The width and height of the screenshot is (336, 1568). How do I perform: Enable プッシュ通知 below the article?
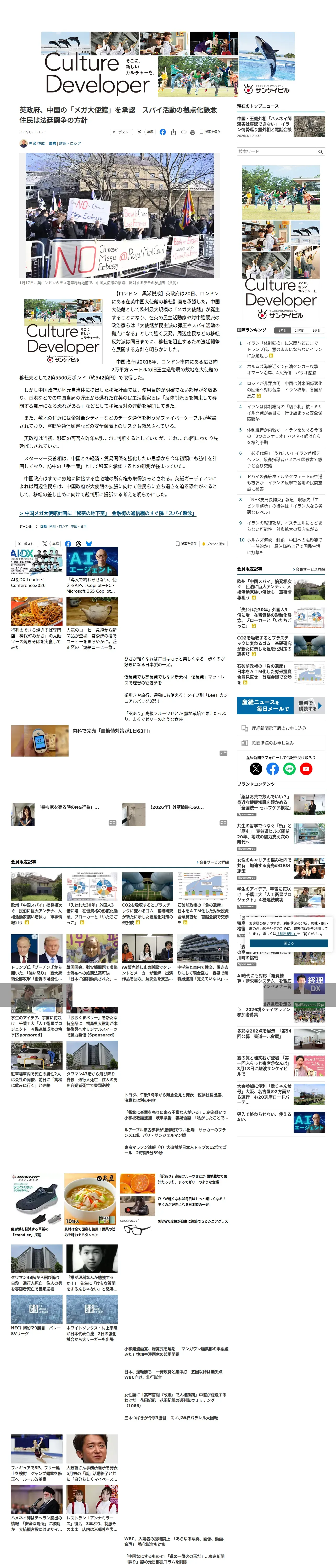[x=214, y=544]
